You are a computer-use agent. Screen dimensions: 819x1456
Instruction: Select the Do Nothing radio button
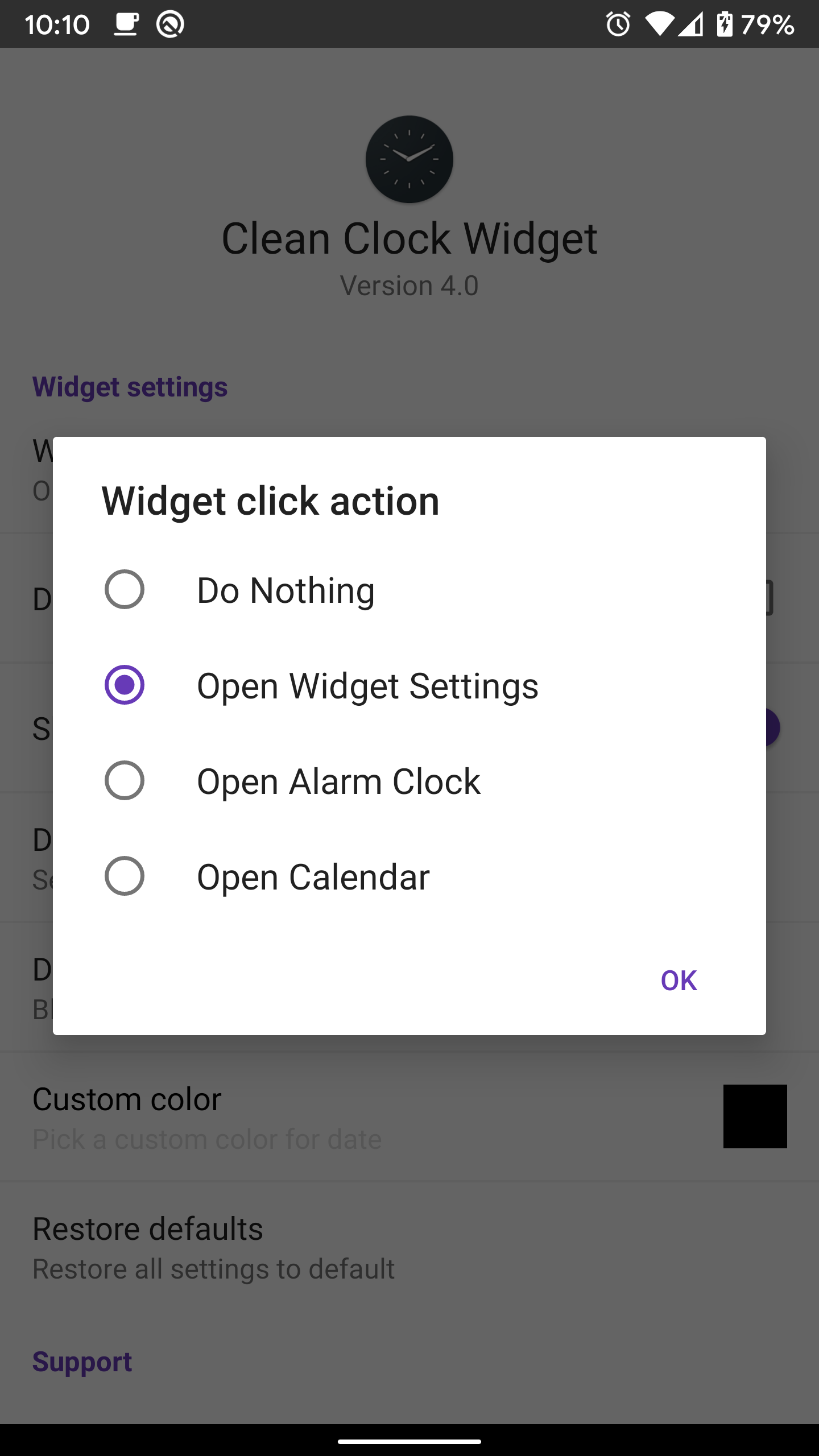[x=125, y=590]
